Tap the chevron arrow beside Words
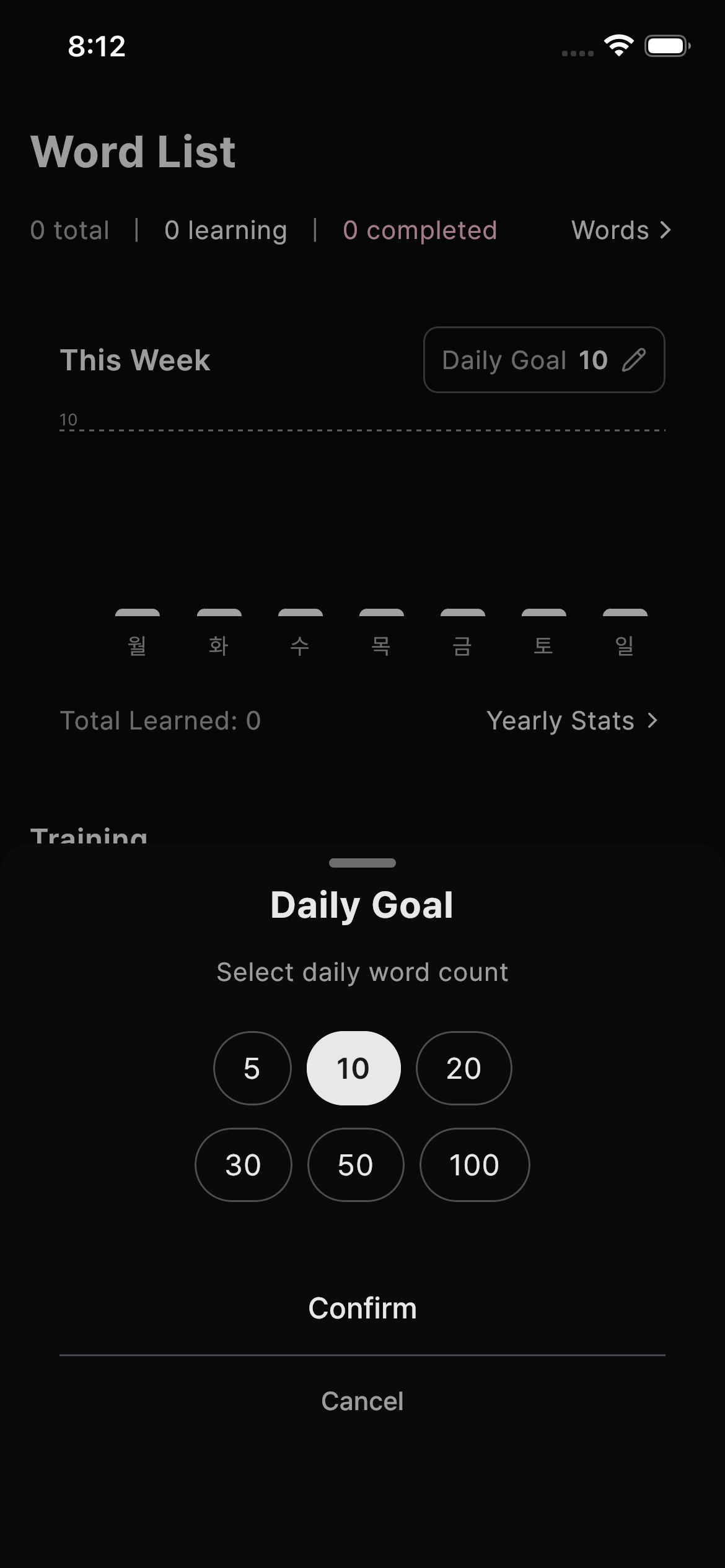725x1568 pixels. click(x=666, y=230)
